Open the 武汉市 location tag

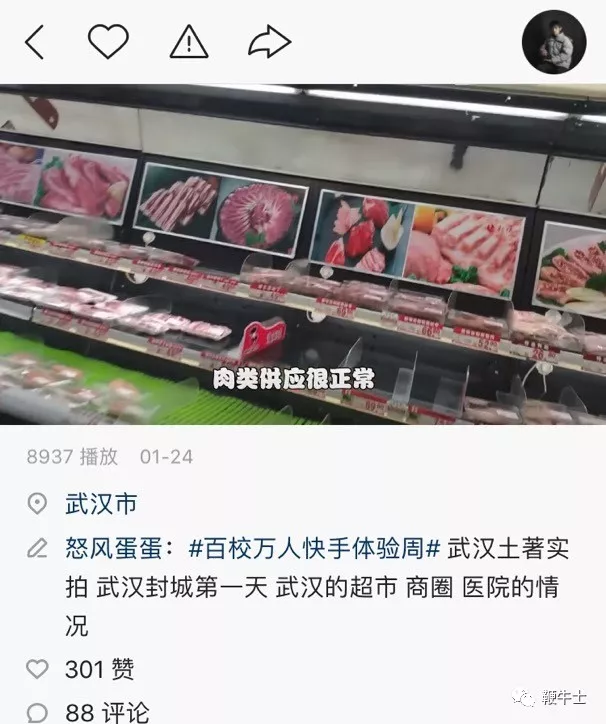(x=100, y=503)
